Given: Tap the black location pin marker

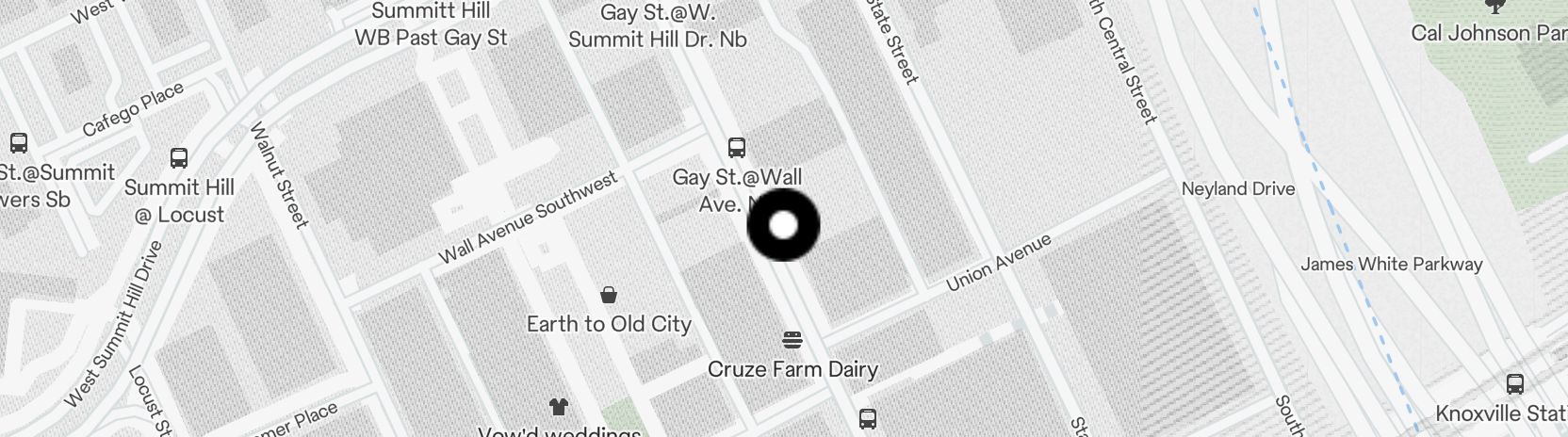Looking at the screenshot, I should point(783,225).
